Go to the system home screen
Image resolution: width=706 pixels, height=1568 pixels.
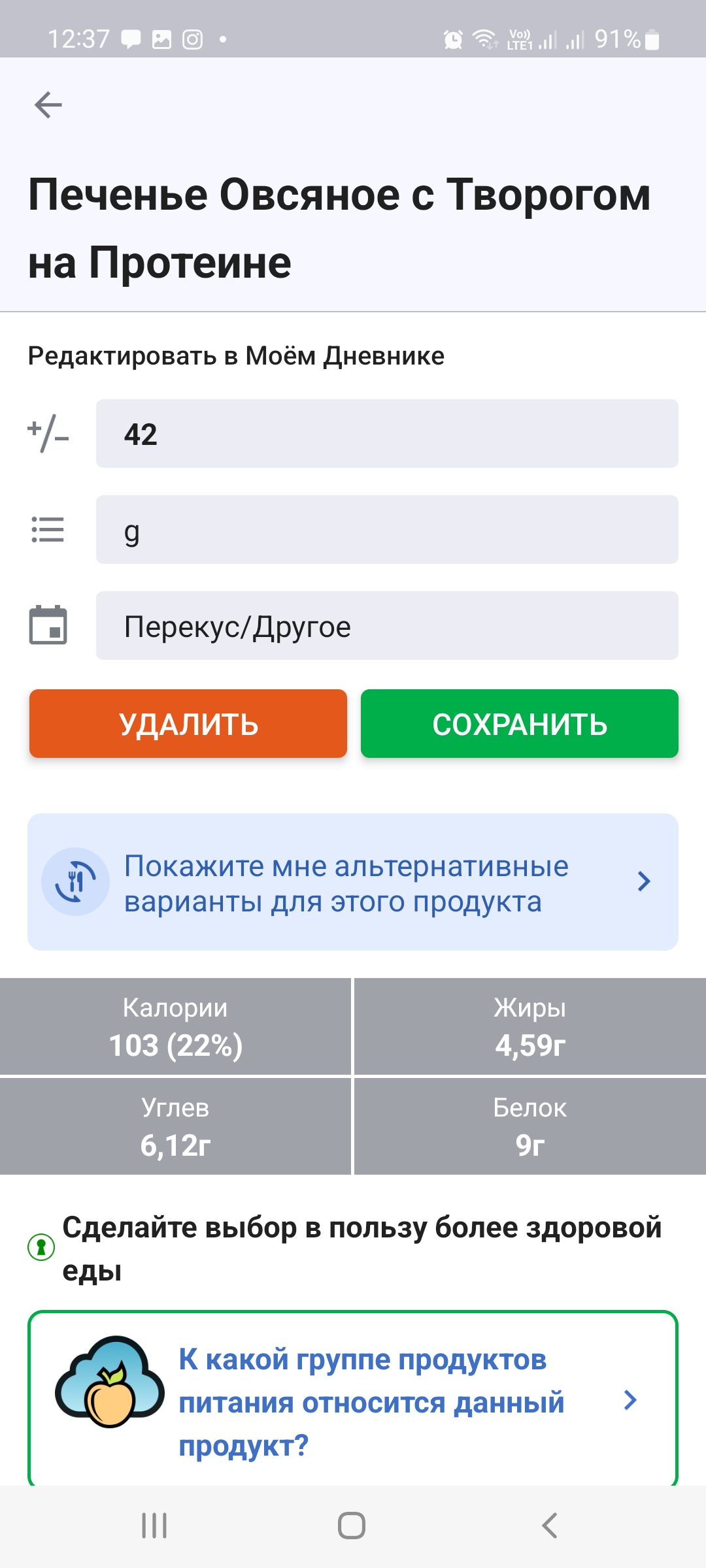[x=352, y=1526]
